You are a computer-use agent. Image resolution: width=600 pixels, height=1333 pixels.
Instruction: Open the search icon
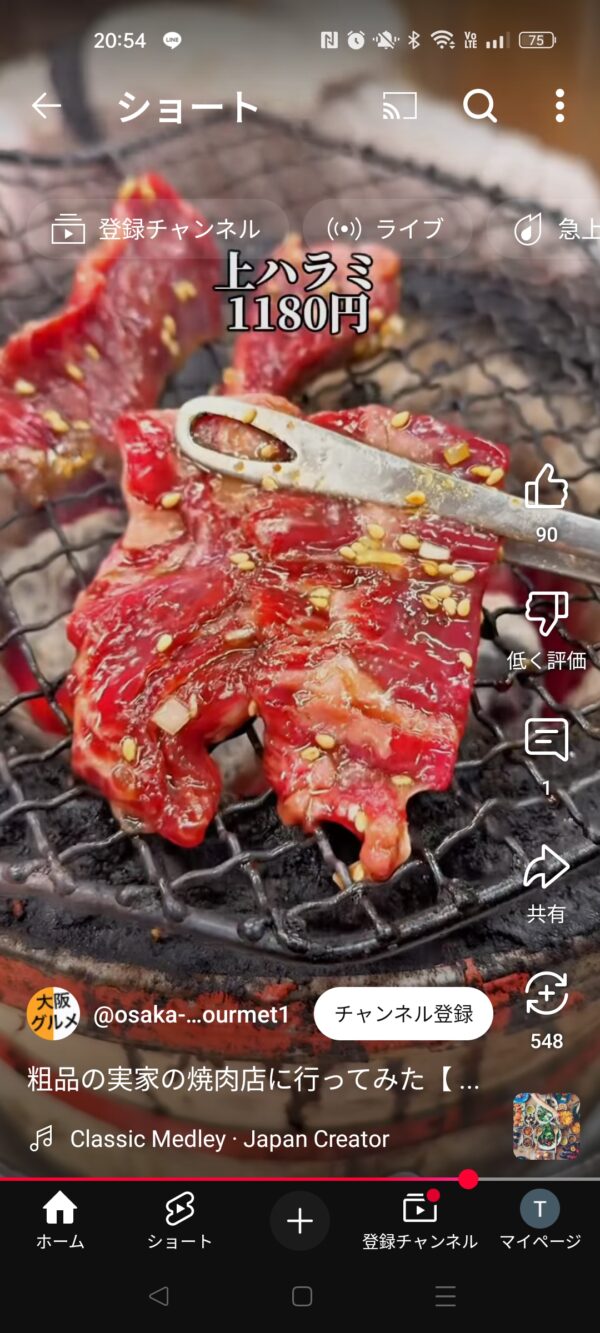pyautogui.click(x=480, y=105)
